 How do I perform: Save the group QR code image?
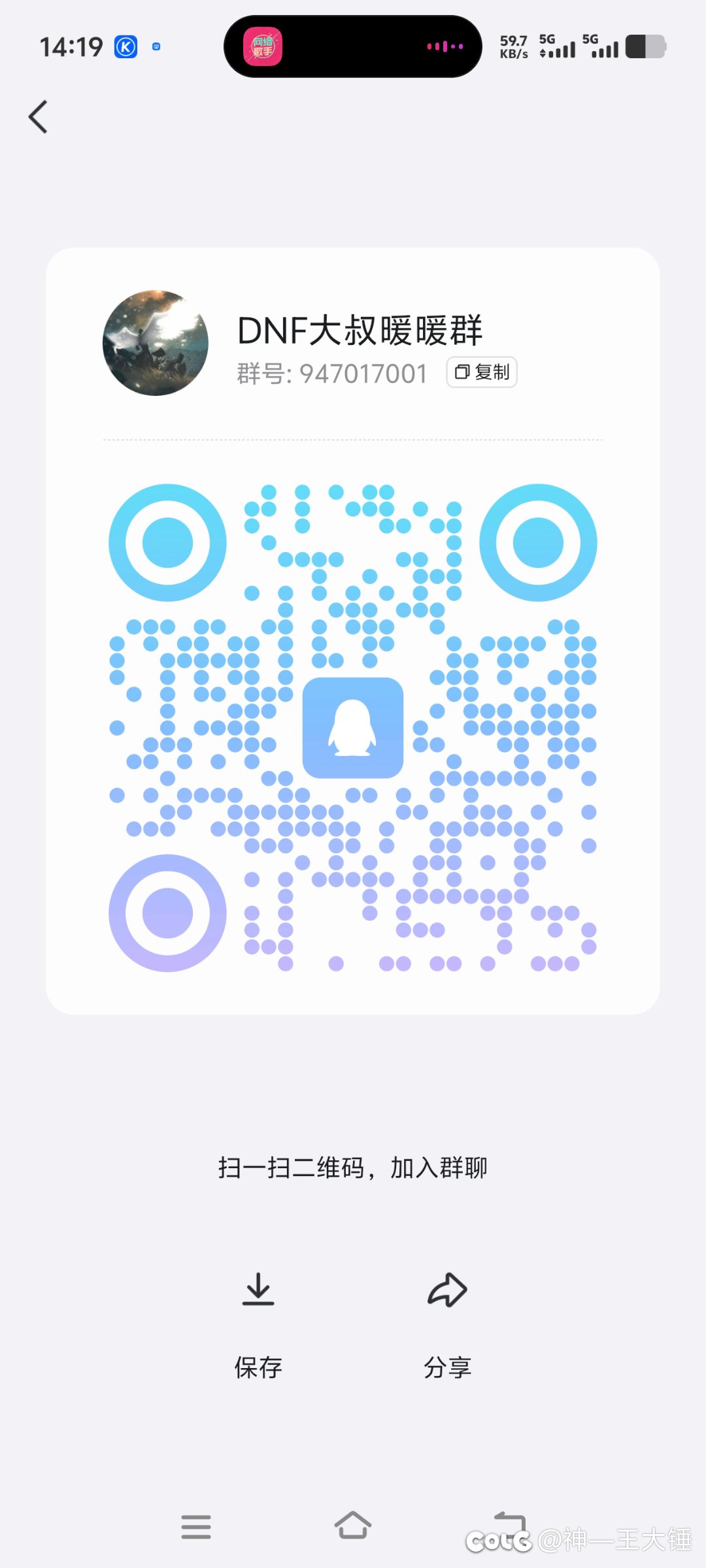click(258, 1326)
